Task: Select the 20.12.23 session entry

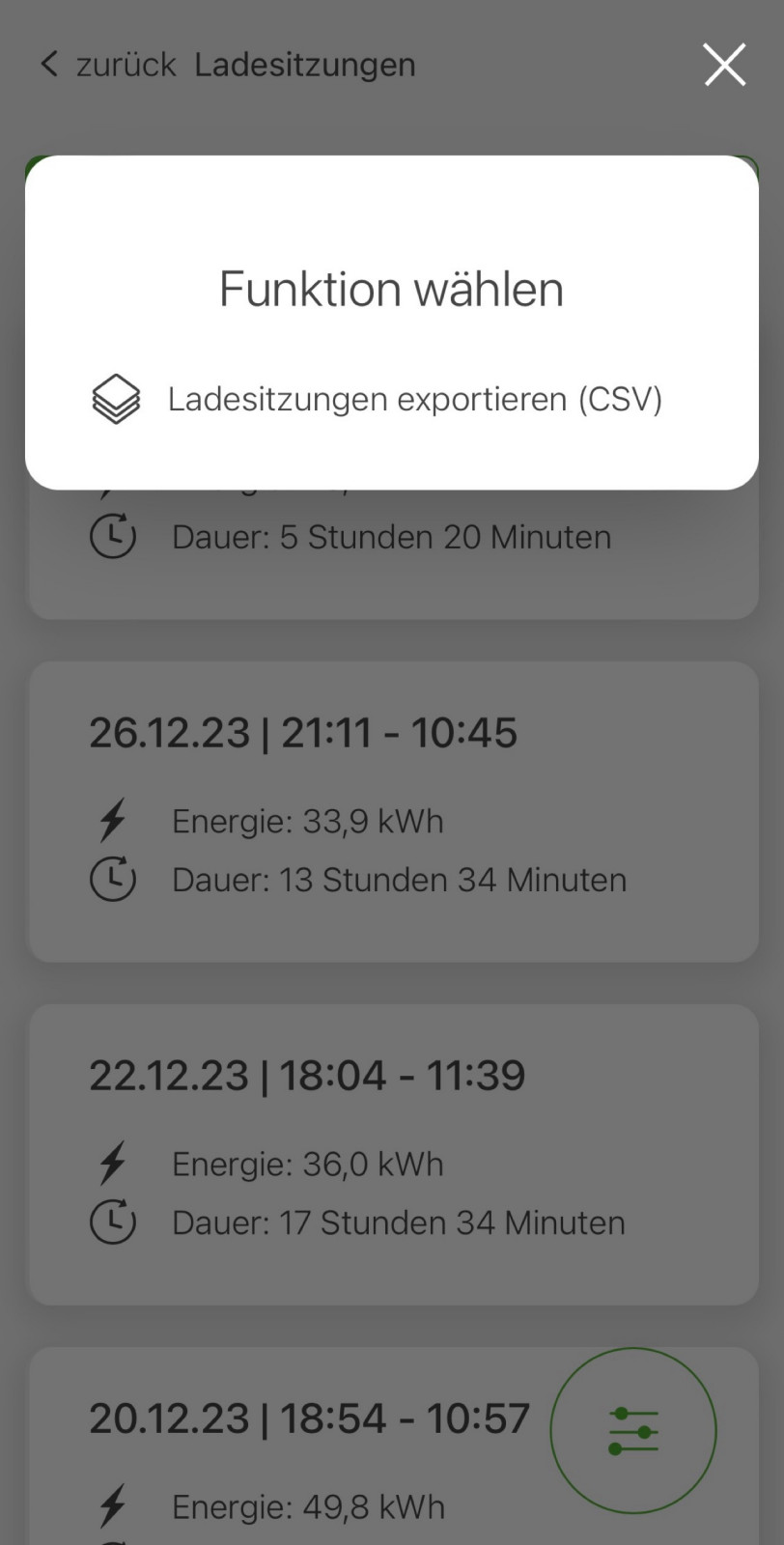Action: point(309,1417)
